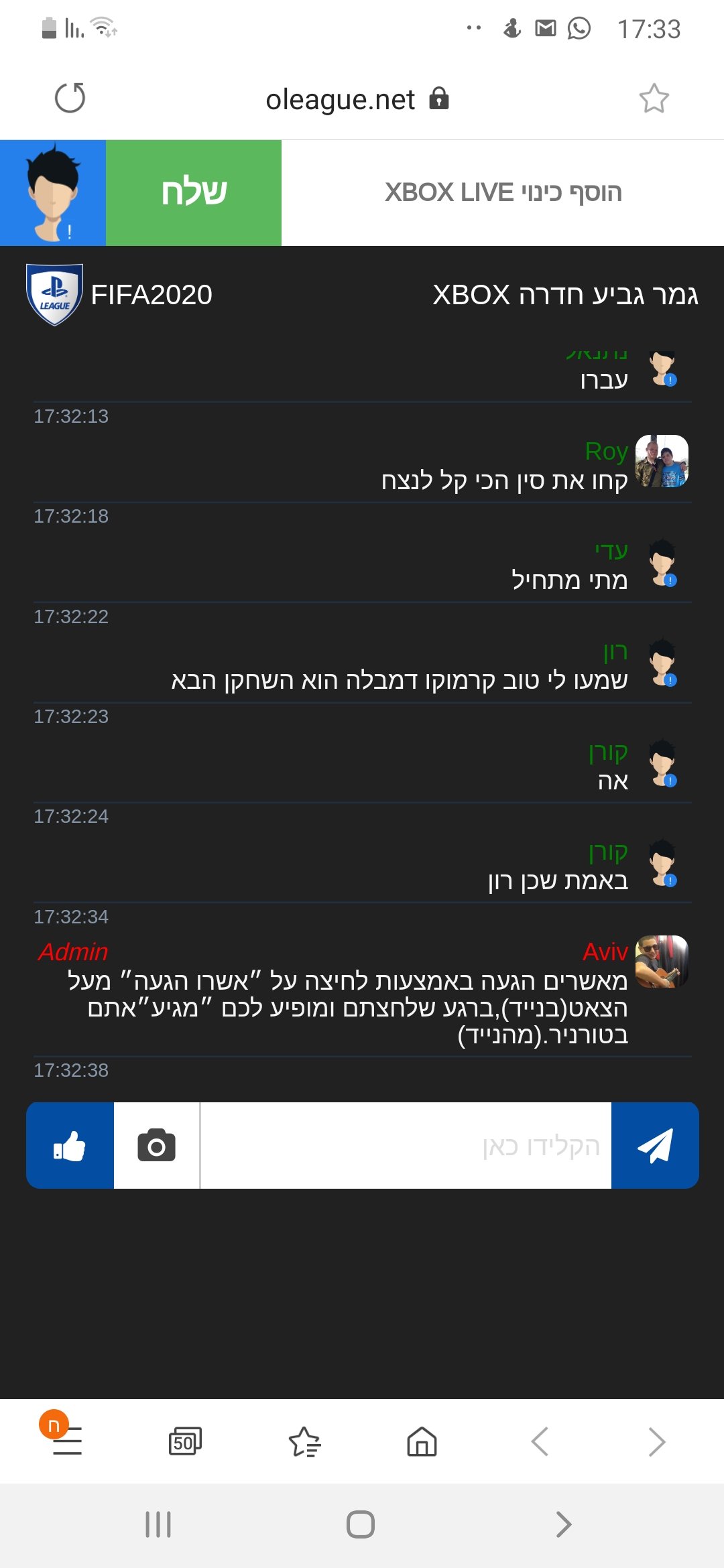Screen dimensions: 724x1568
Task: Focus the הקלידו כאן message field
Action: (406, 1145)
